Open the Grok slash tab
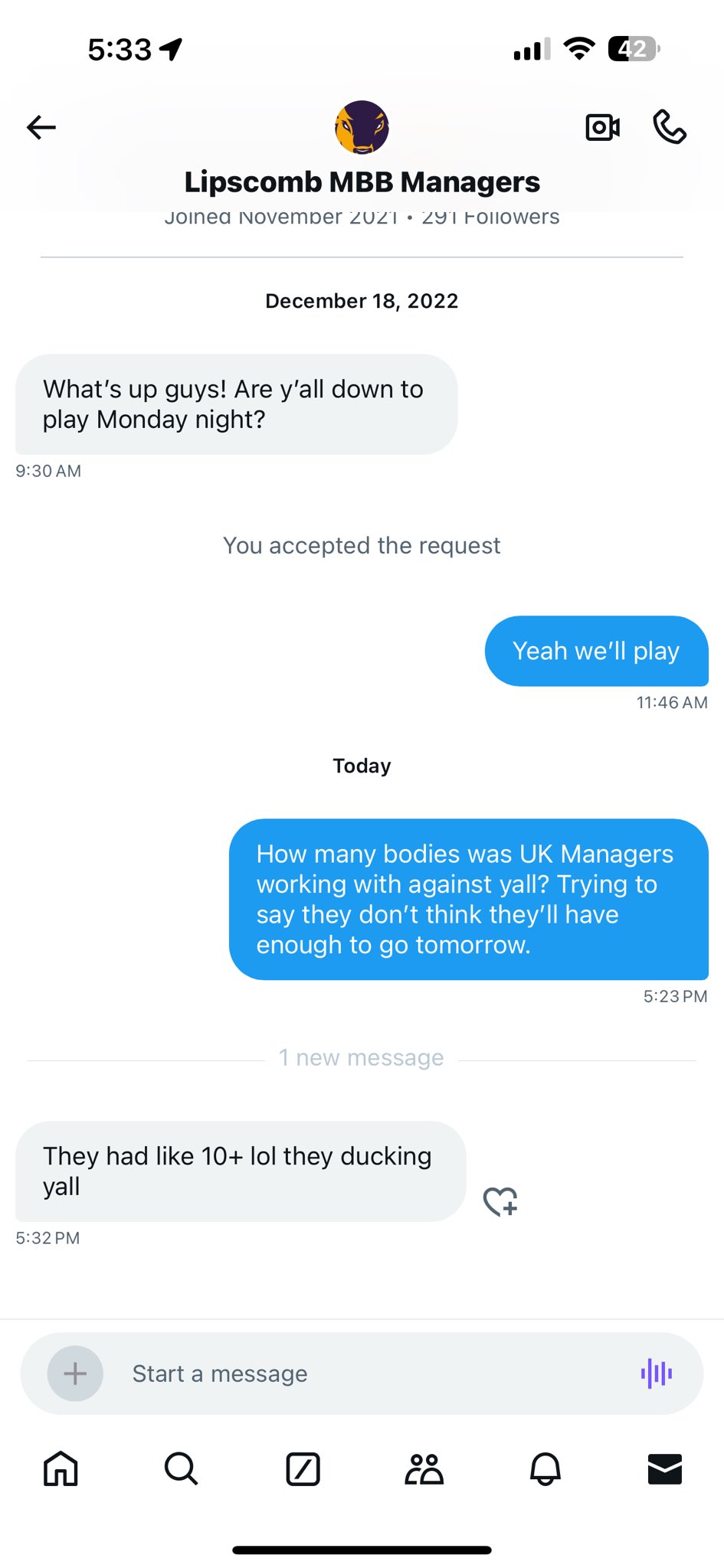The height and width of the screenshot is (1568, 724). tap(303, 1469)
